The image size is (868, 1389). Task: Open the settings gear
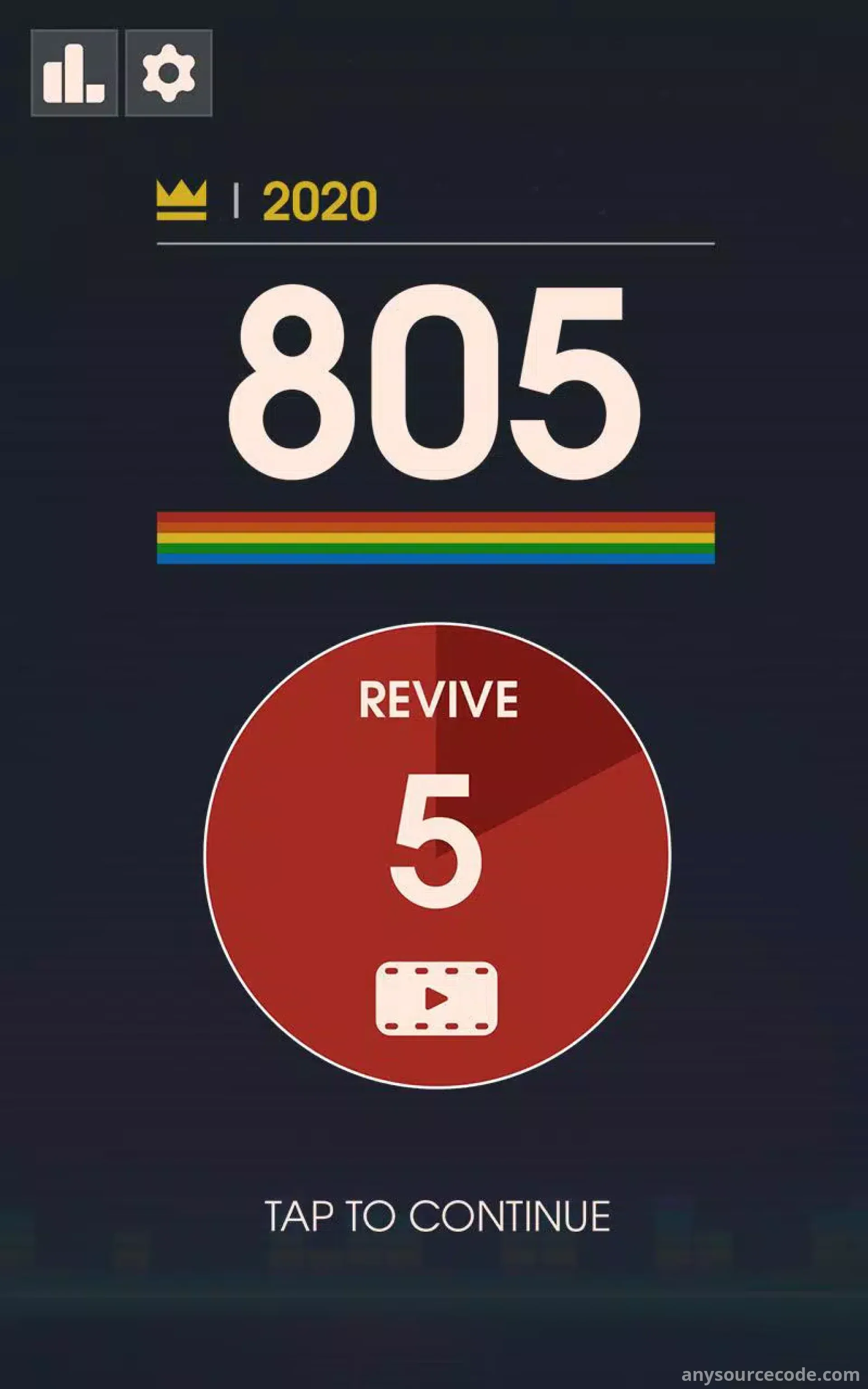[169, 73]
